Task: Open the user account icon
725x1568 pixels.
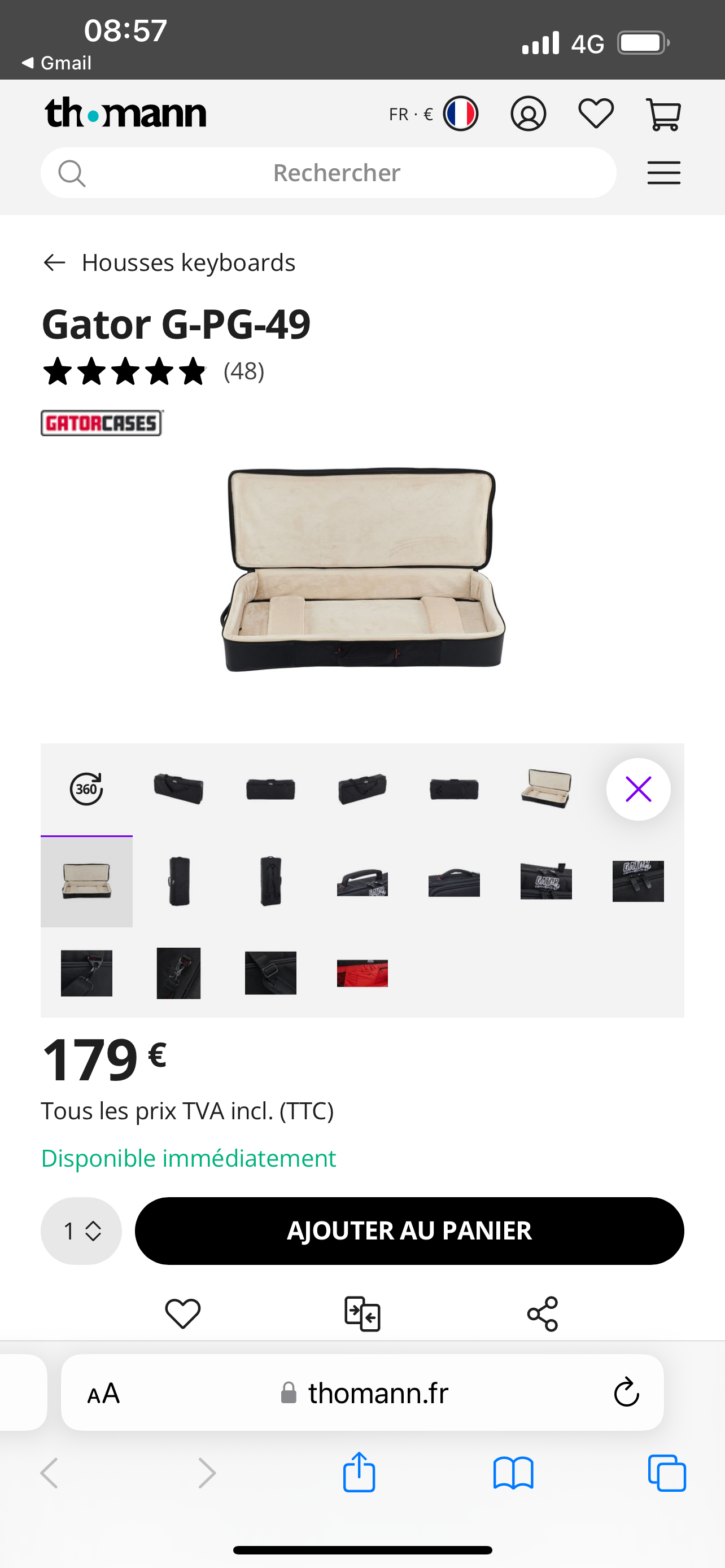Action: pos(528,114)
